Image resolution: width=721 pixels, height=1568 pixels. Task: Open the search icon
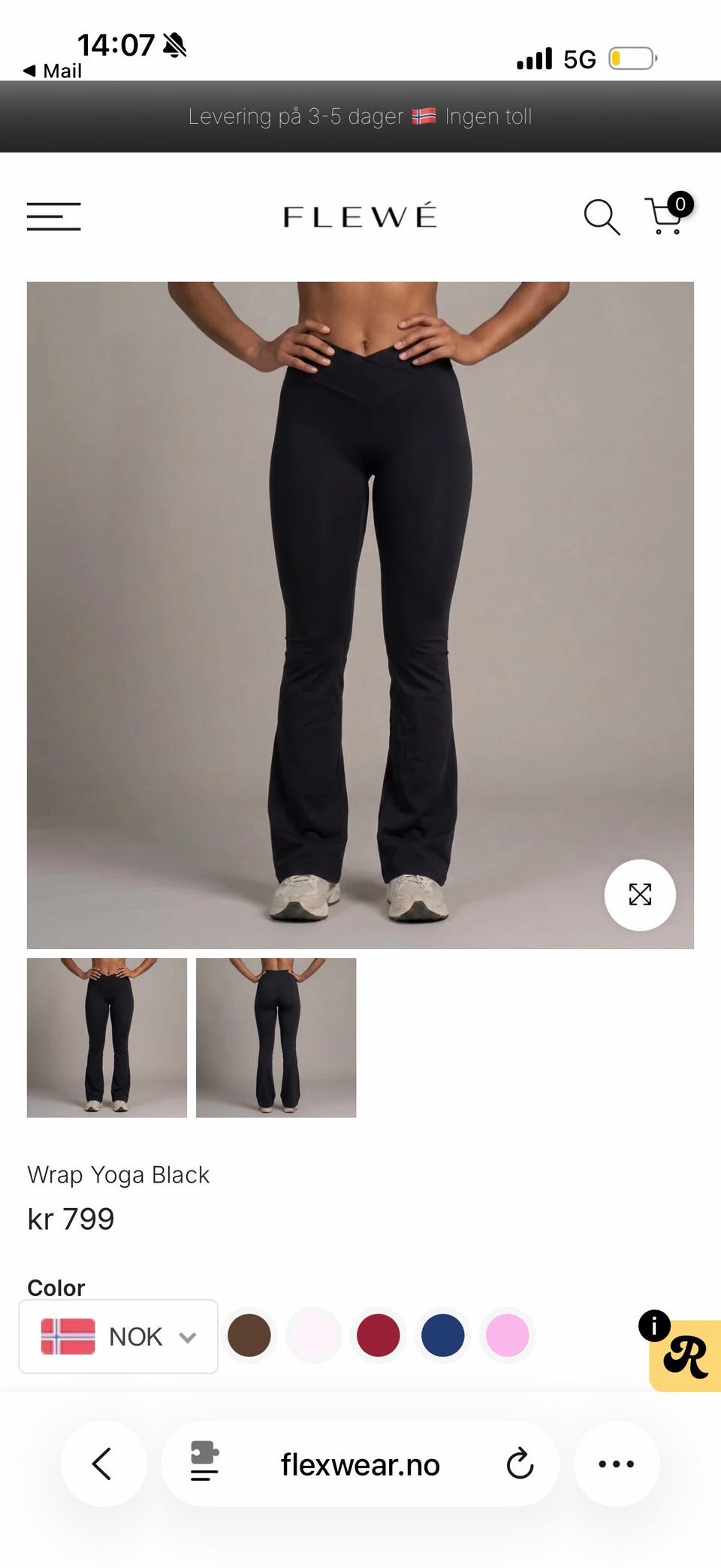[602, 217]
